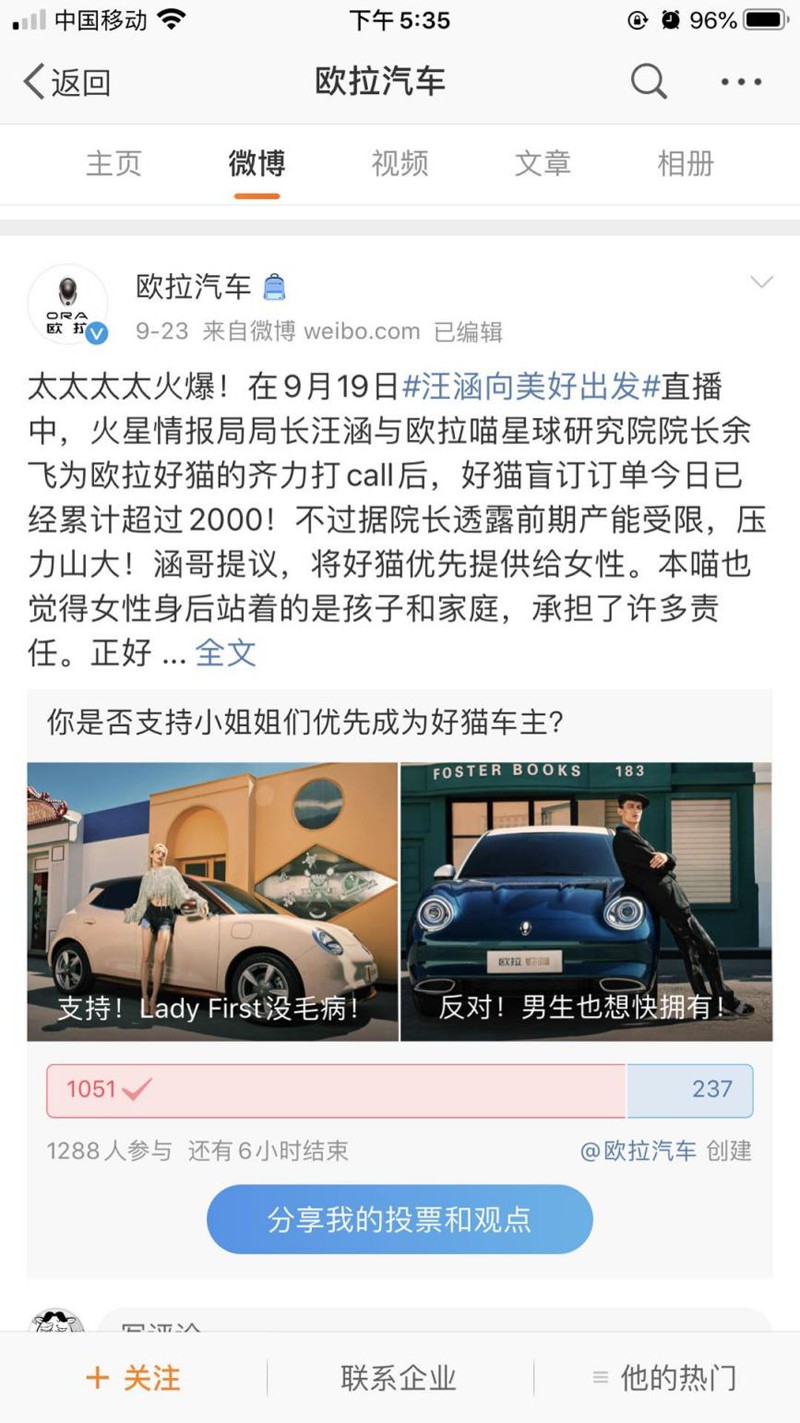Switch to the 主页 tab
The width and height of the screenshot is (800, 1423).
coord(114,163)
